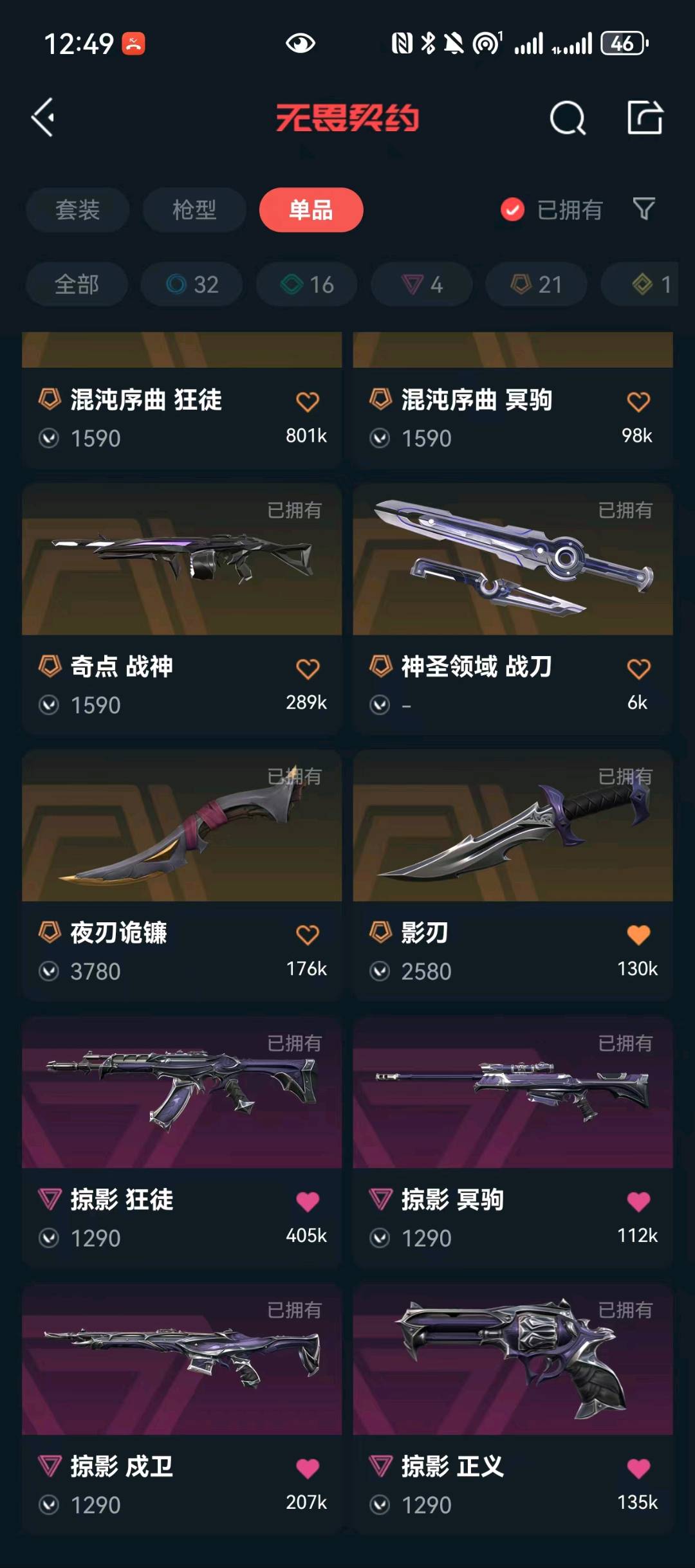Toggle the 已拥有 checkbox filter

(x=513, y=210)
